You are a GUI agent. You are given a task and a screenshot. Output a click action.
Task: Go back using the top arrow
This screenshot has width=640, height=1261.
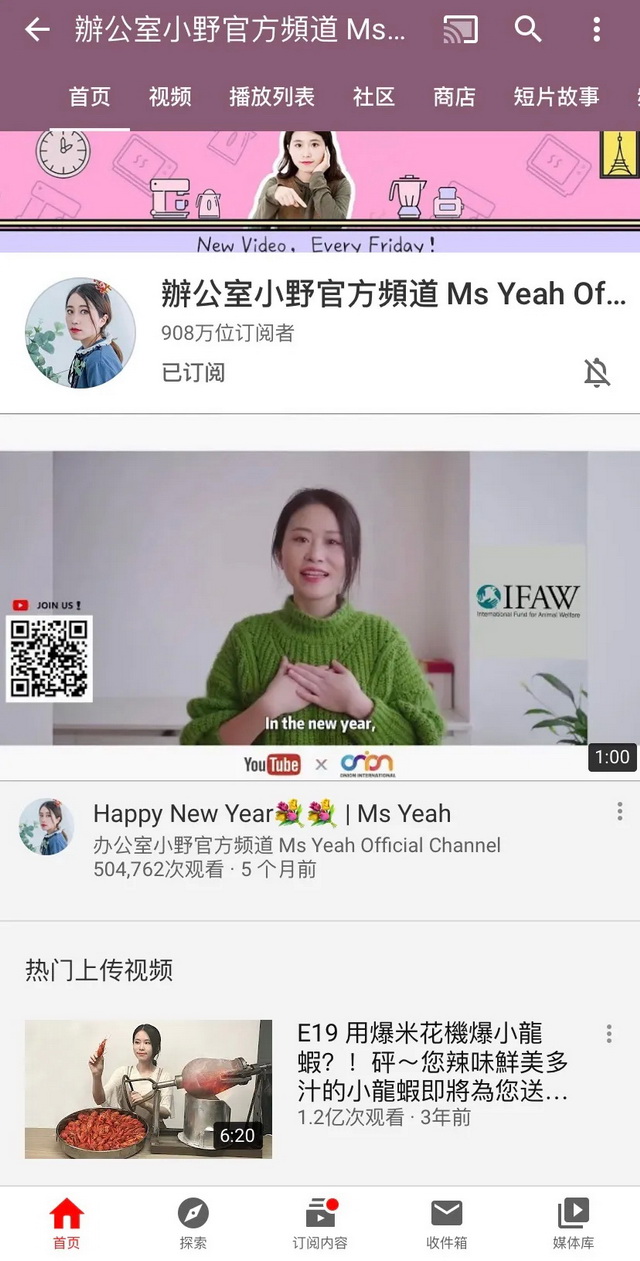click(x=37, y=30)
